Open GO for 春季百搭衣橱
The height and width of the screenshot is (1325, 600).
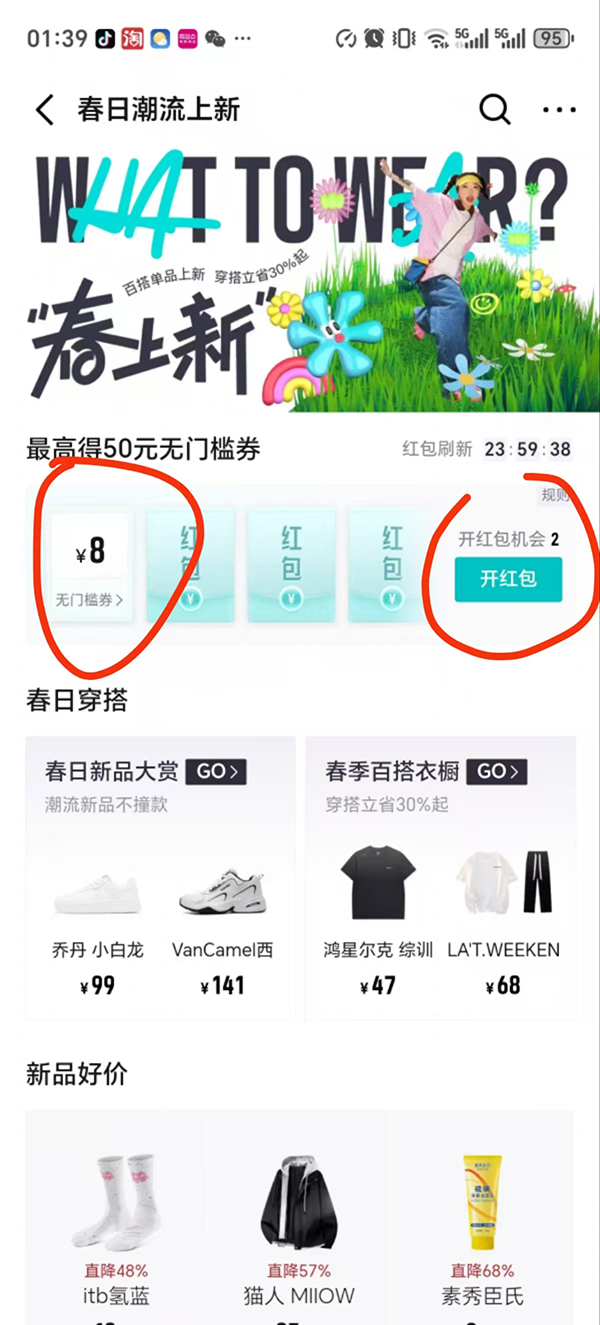click(496, 771)
